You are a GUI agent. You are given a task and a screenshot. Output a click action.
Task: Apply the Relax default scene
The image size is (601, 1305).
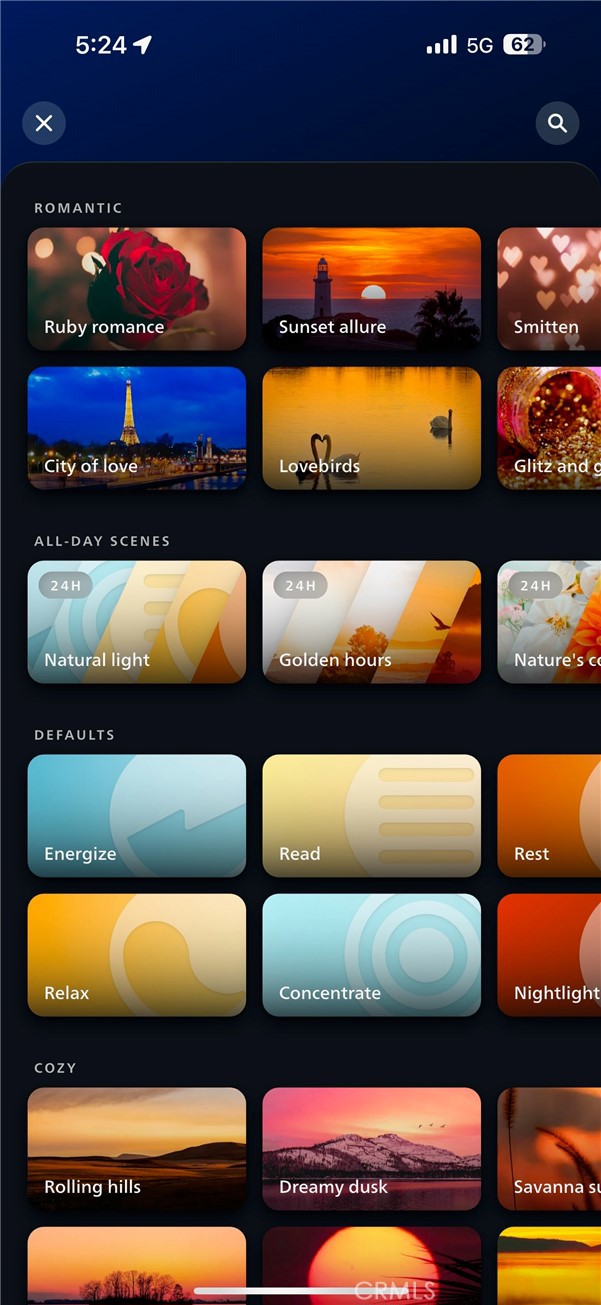pyautogui.click(x=137, y=955)
